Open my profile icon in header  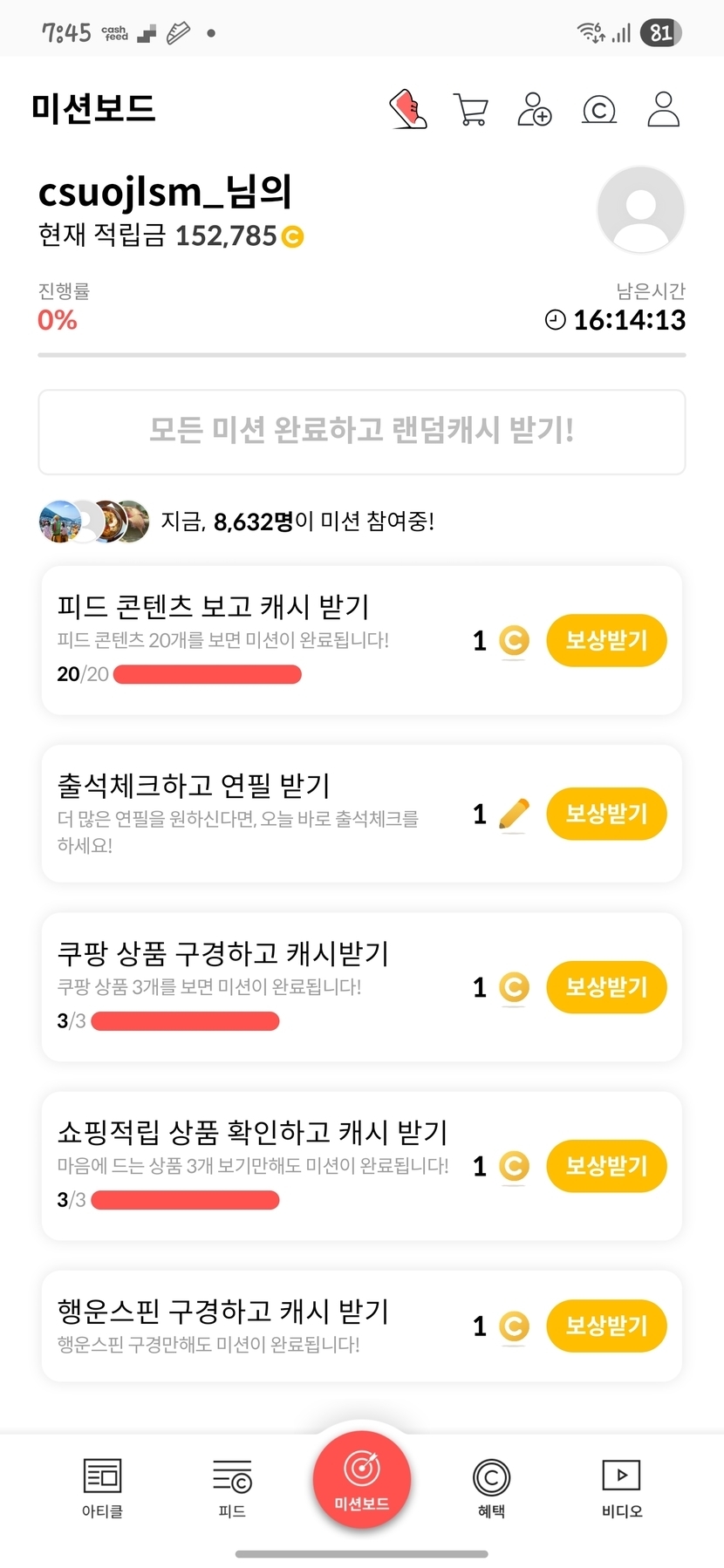tap(663, 110)
